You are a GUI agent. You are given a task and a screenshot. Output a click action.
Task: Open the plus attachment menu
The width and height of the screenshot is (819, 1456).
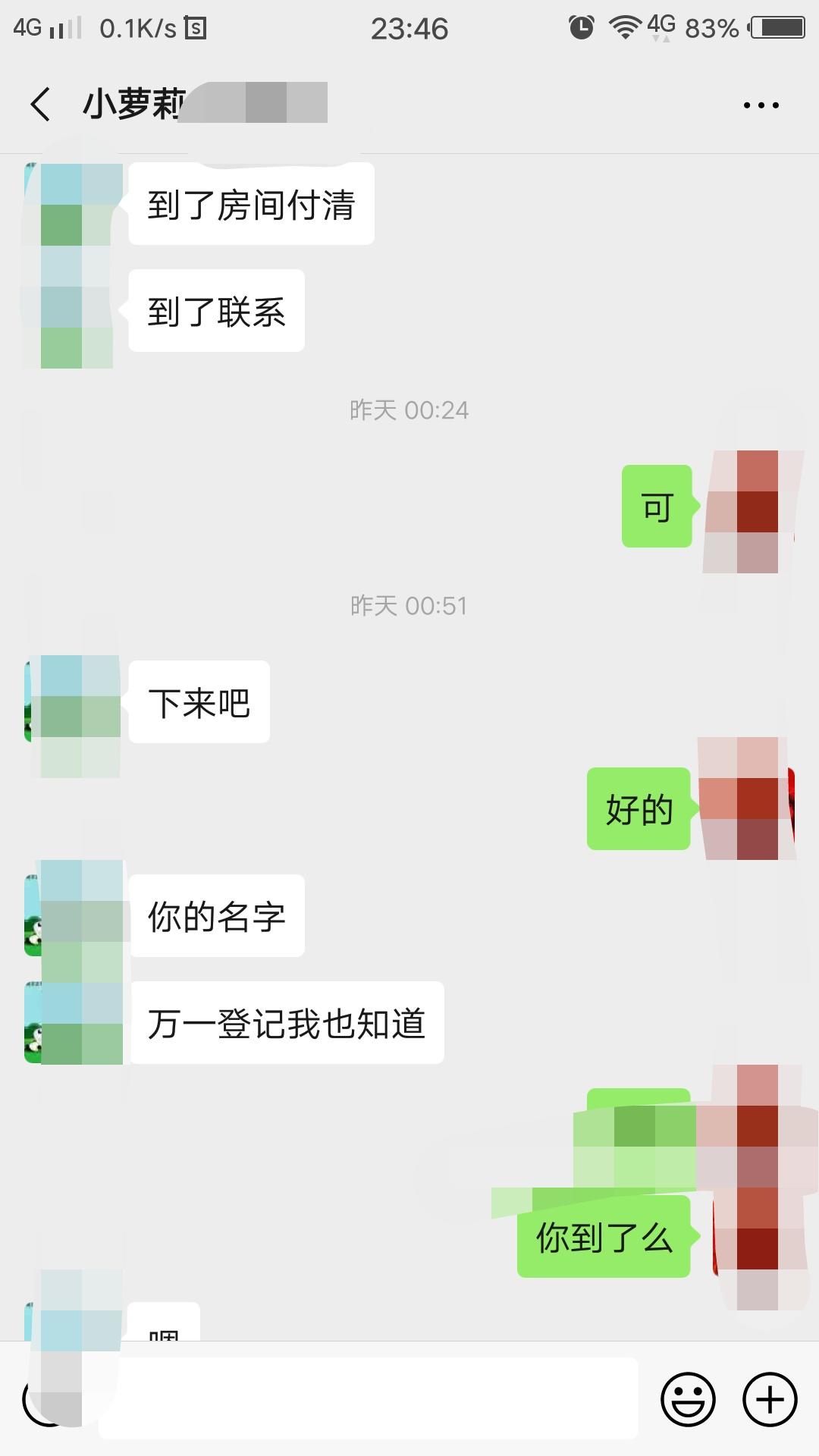click(768, 1398)
